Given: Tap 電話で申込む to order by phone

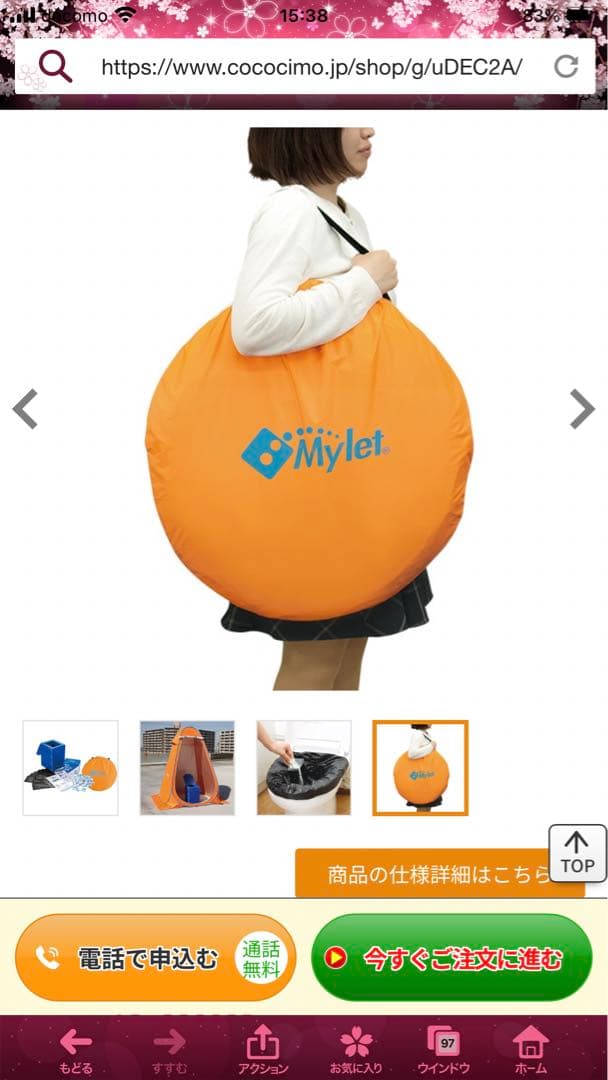Looking at the screenshot, I should click(x=155, y=958).
